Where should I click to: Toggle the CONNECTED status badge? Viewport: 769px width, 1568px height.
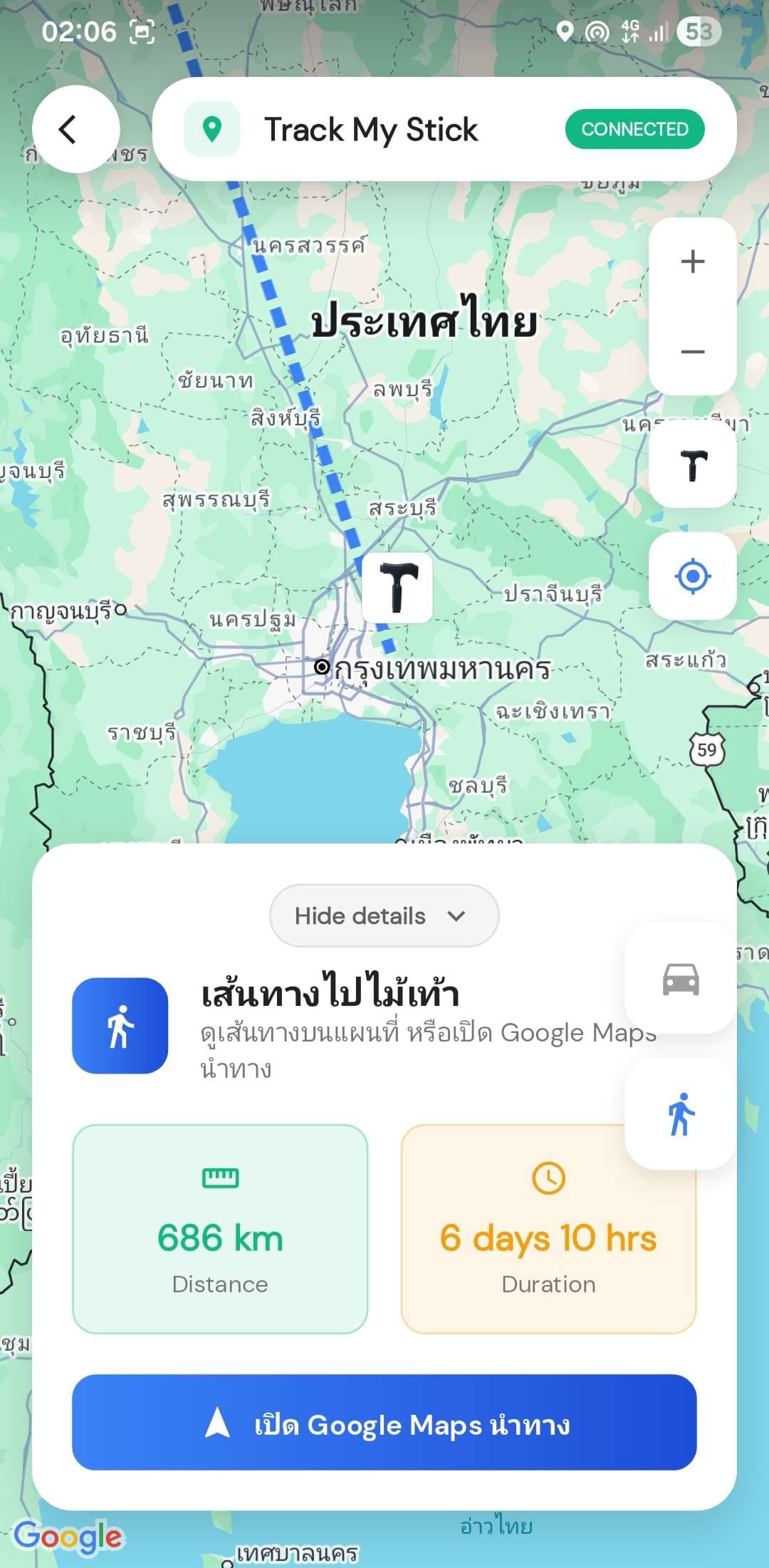(x=634, y=129)
